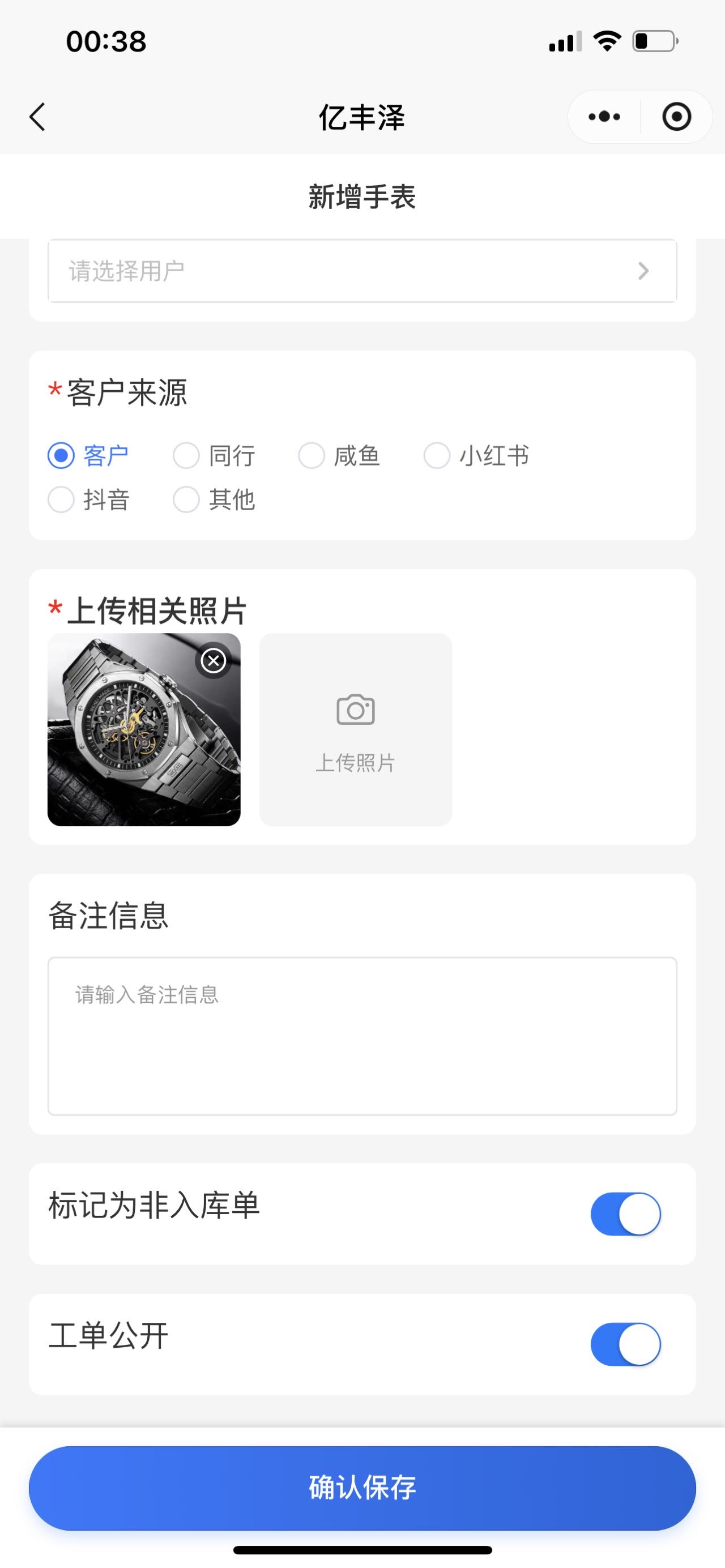Select 其他 as customer source
Screen dimensions: 725x1568
186,500
